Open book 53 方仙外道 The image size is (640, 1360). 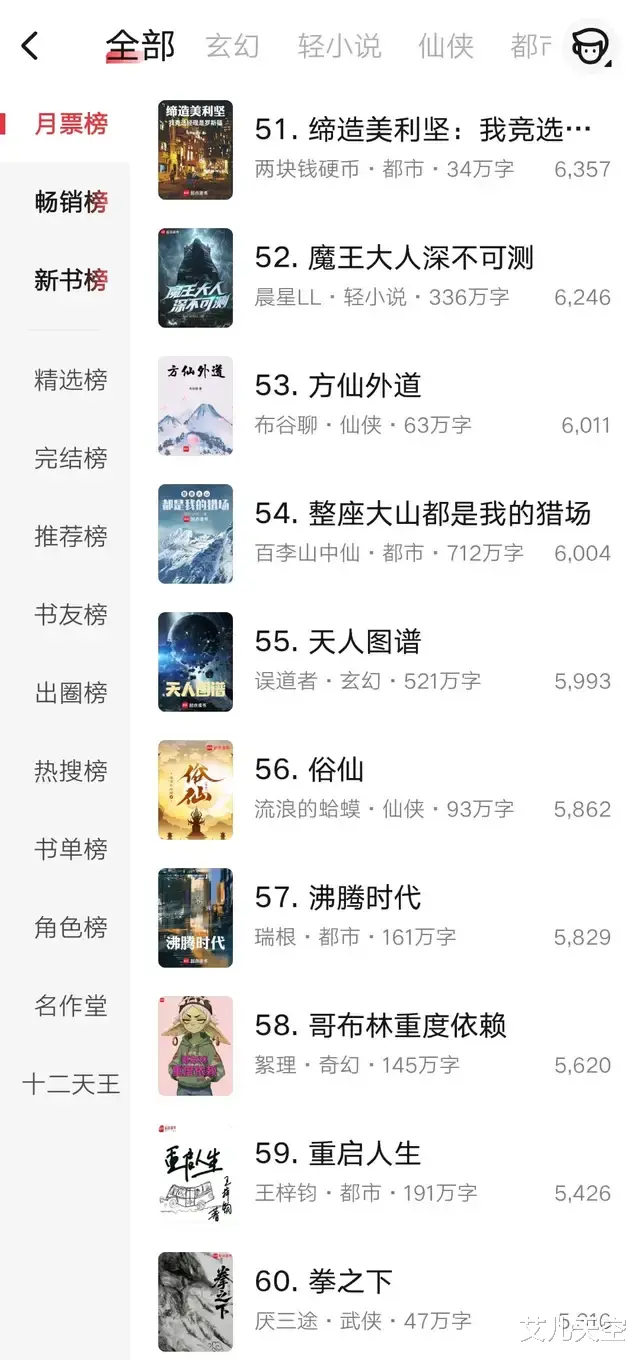(338, 386)
